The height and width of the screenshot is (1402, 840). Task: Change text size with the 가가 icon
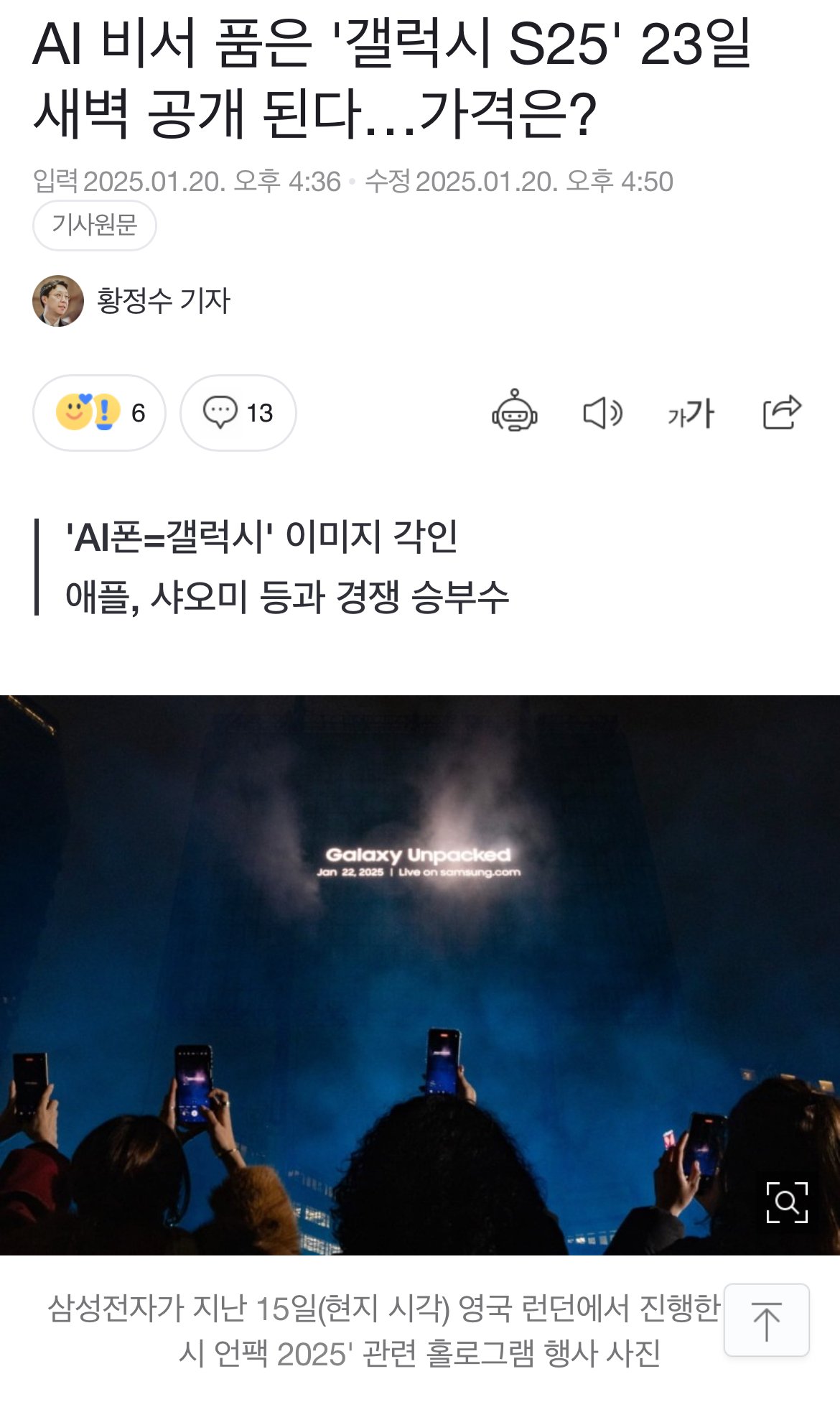(691, 413)
